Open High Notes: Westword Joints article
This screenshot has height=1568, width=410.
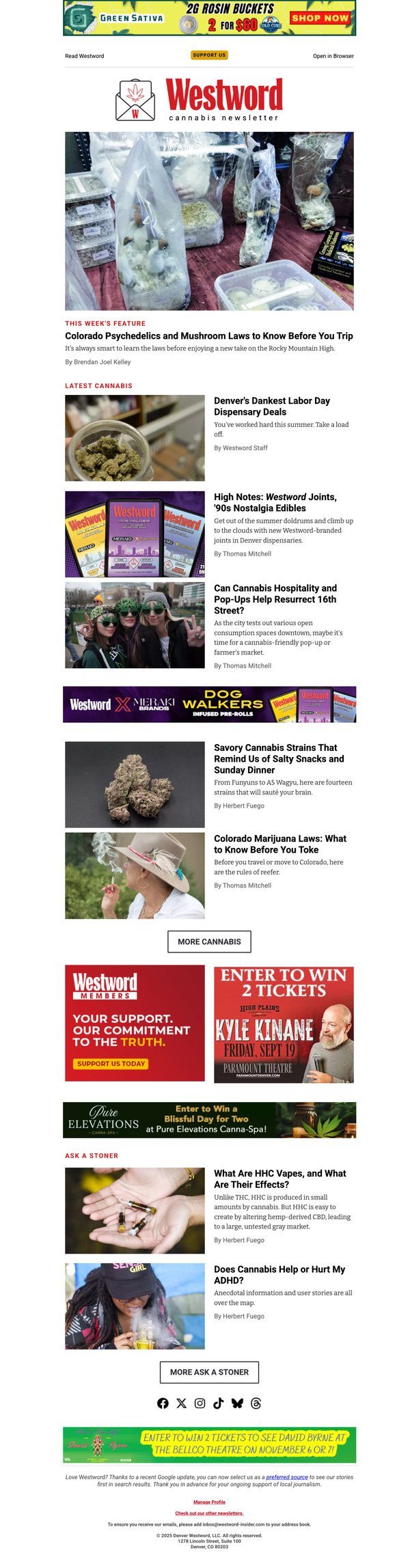(x=275, y=502)
